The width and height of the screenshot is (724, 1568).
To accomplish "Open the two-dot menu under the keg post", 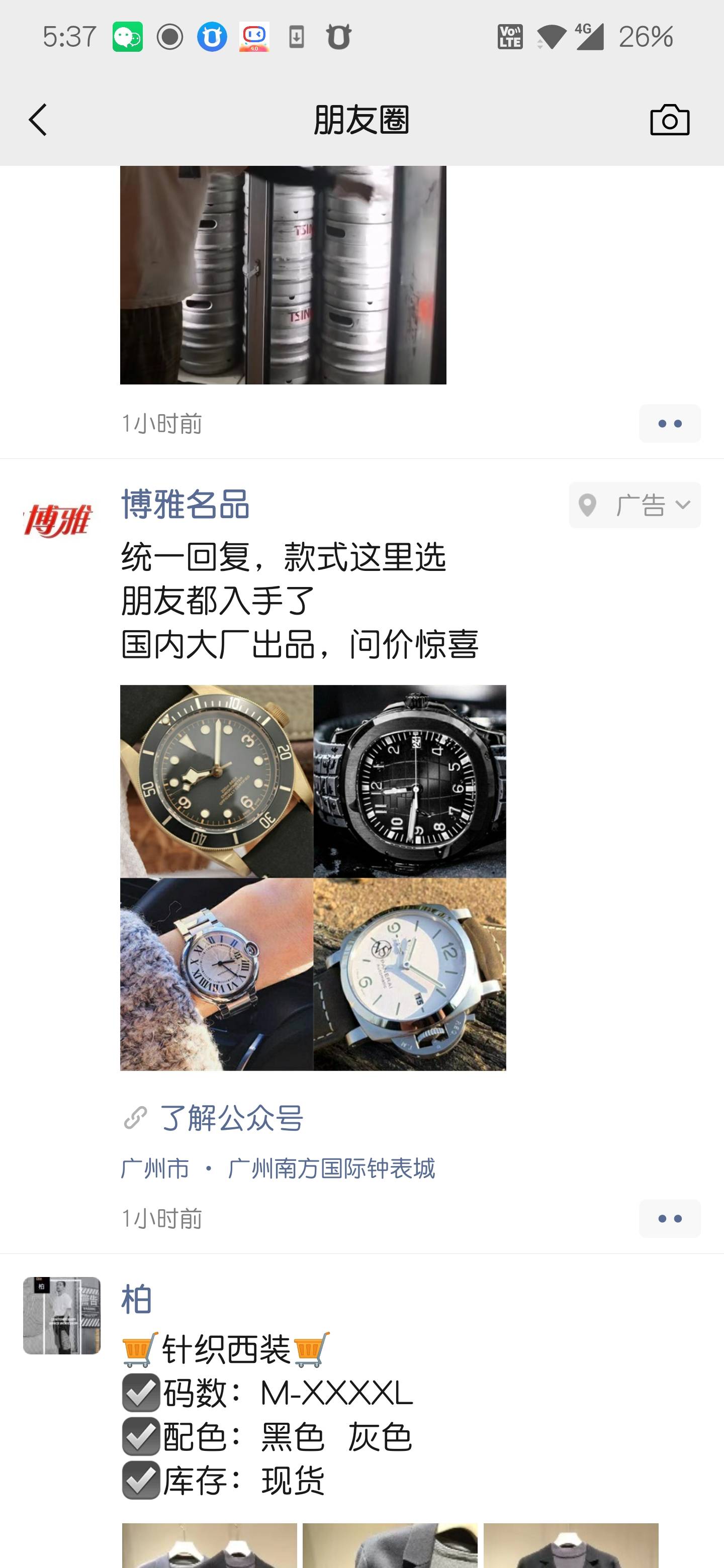I will 669,424.
